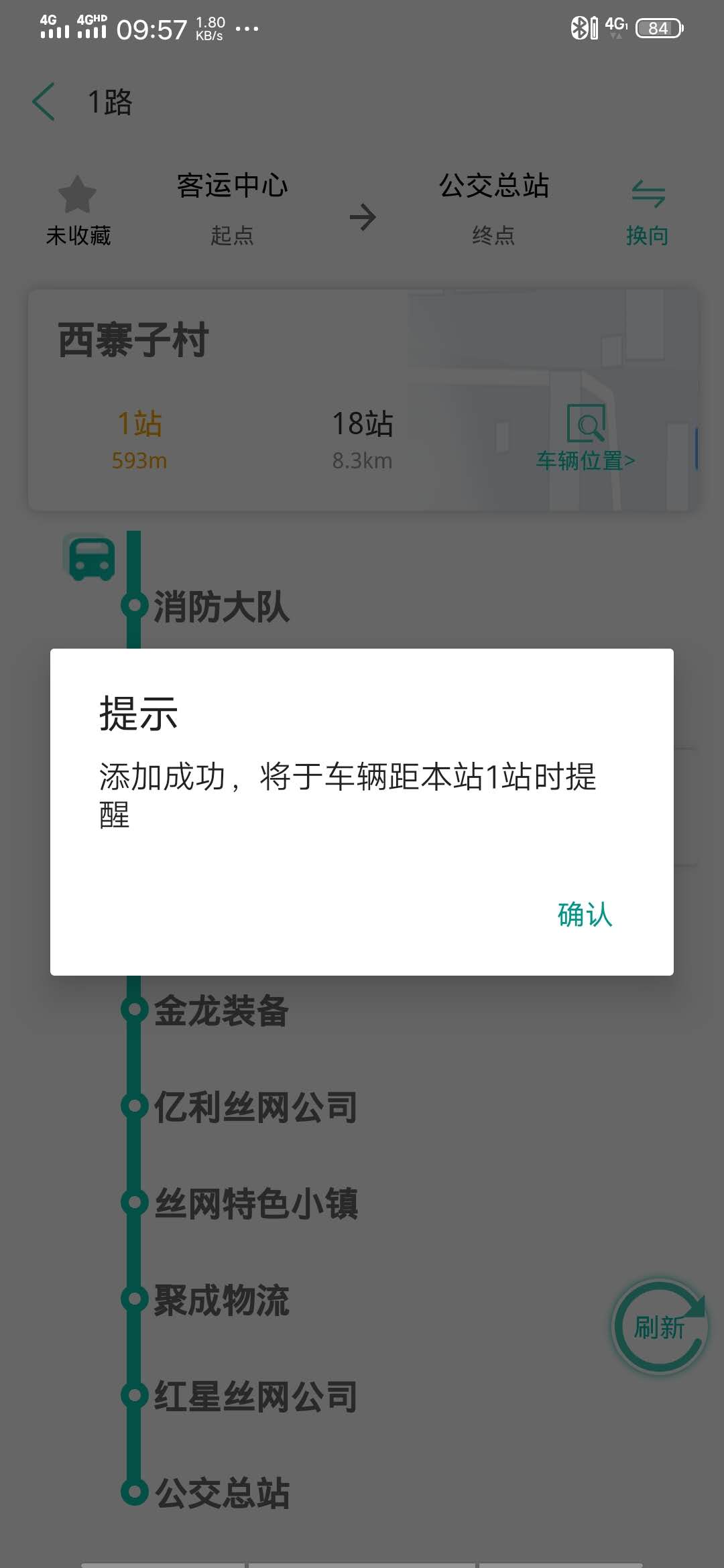Screen dimensions: 724x1568
Task: Confirm the reminder dialog with 确认
Action: click(x=585, y=915)
